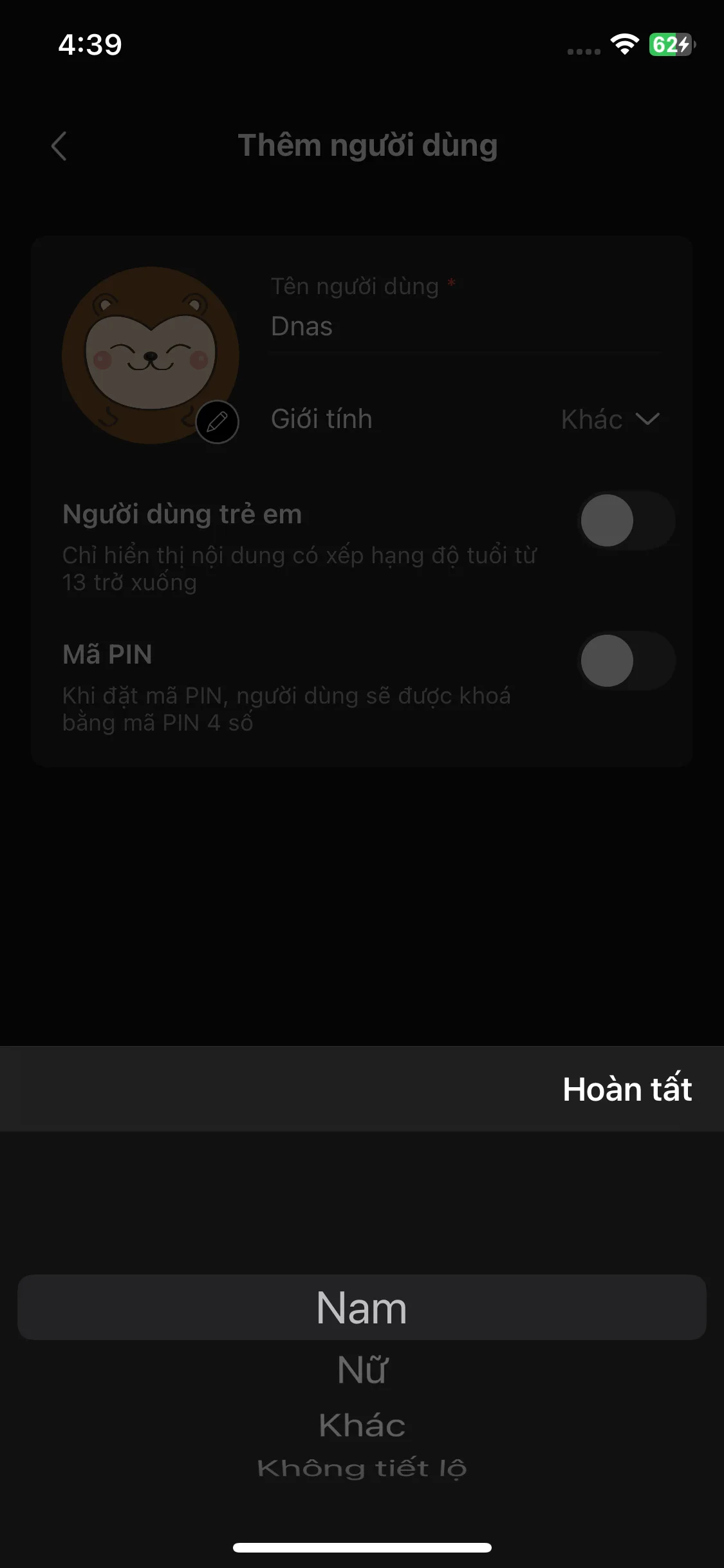Image resolution: width=724 pixels, height=1568 pixels.
Task: Choose Nữ from the picker options
Action: point(362,1368)
